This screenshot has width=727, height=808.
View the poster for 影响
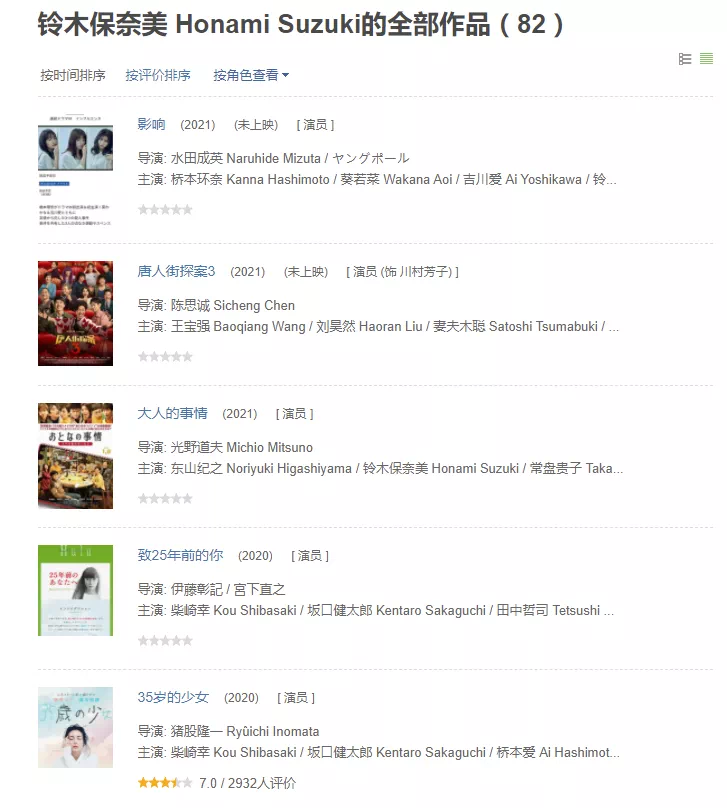click(x=75, y=170)
